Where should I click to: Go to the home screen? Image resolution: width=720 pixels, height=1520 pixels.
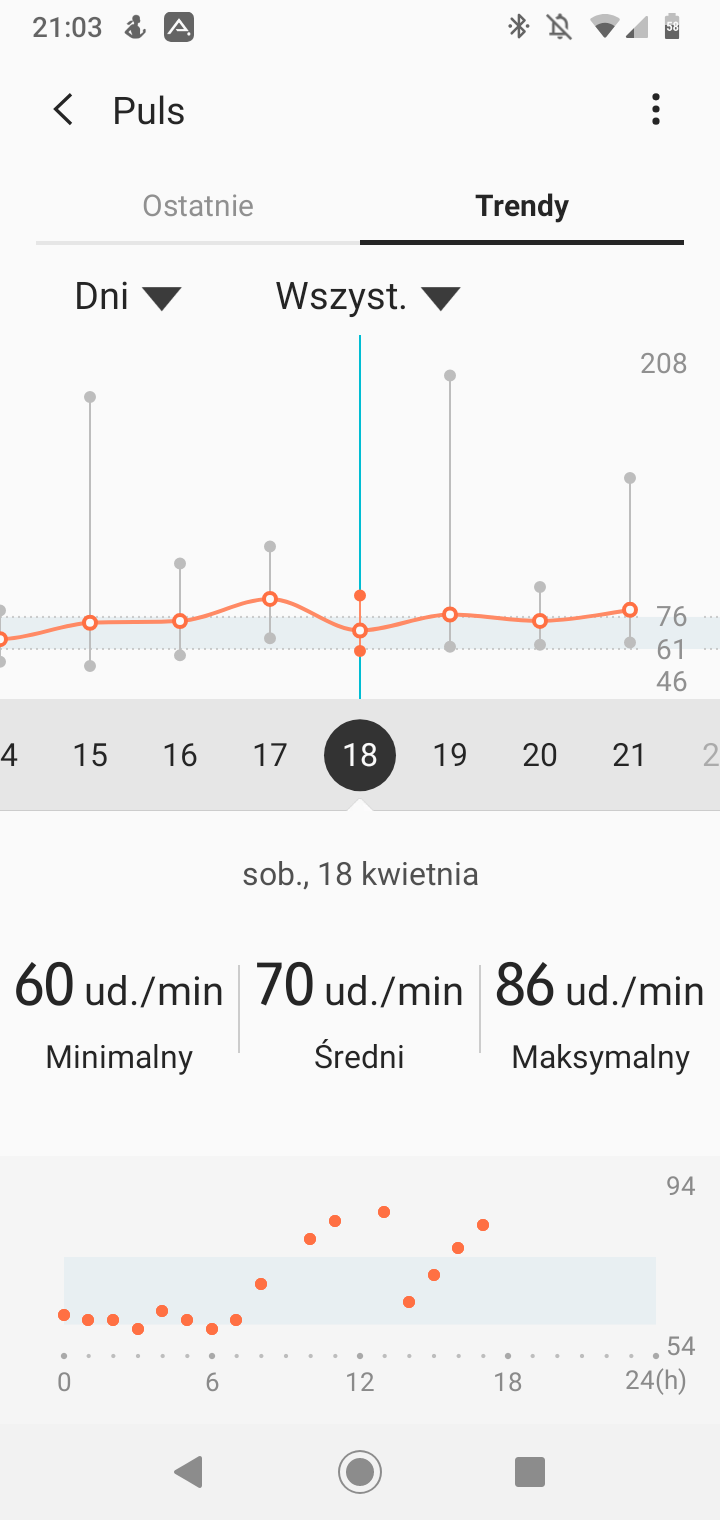click(x=360, y=1472)
